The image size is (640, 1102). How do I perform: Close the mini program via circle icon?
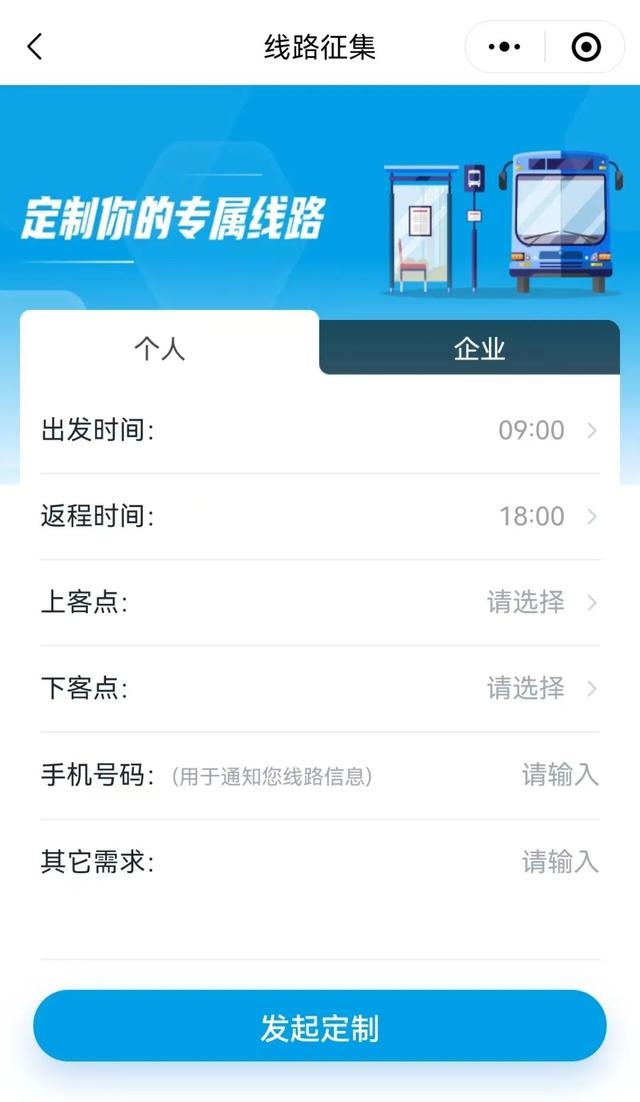pyautogui.click(x=586, y=47)
